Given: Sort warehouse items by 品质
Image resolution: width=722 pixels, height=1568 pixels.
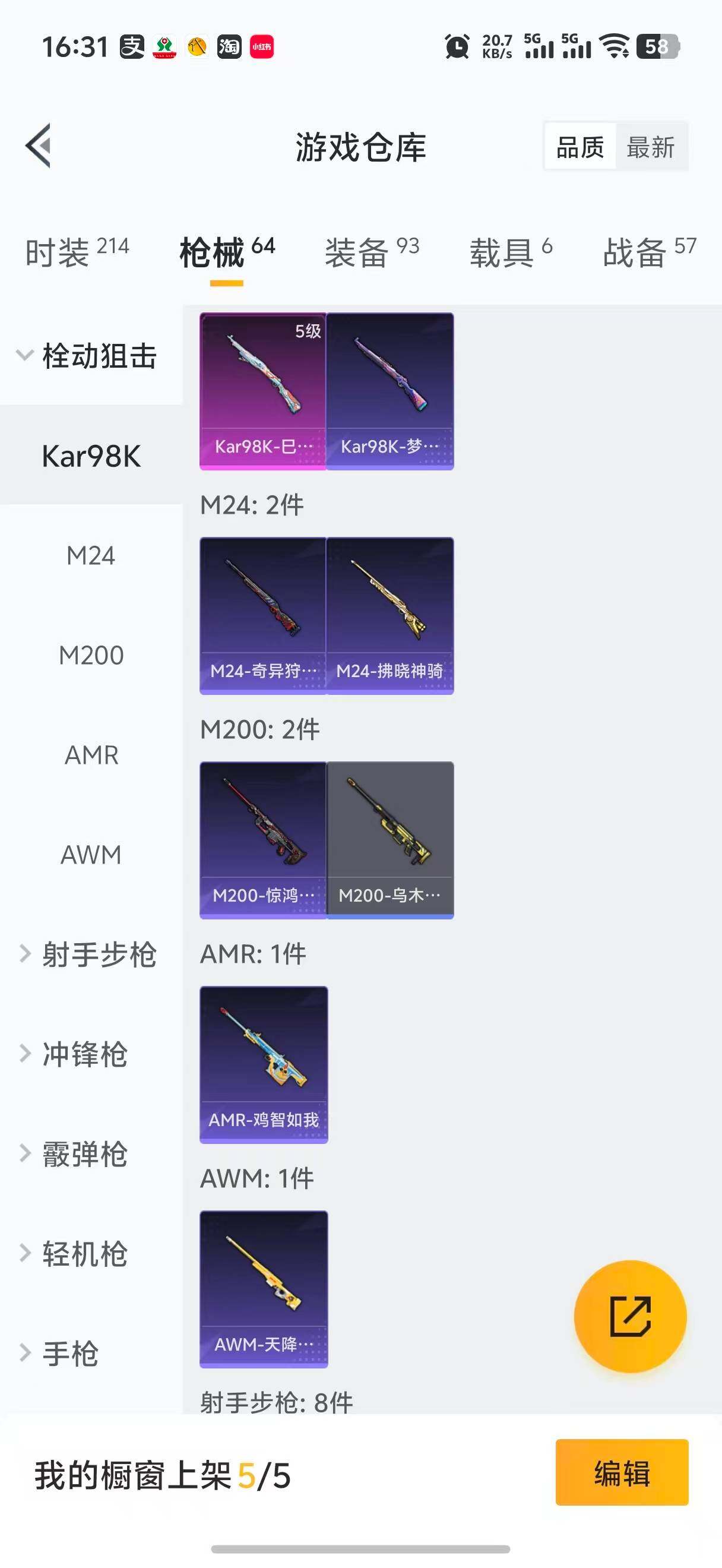Looking at the screenshot, I should pos(579,146).
